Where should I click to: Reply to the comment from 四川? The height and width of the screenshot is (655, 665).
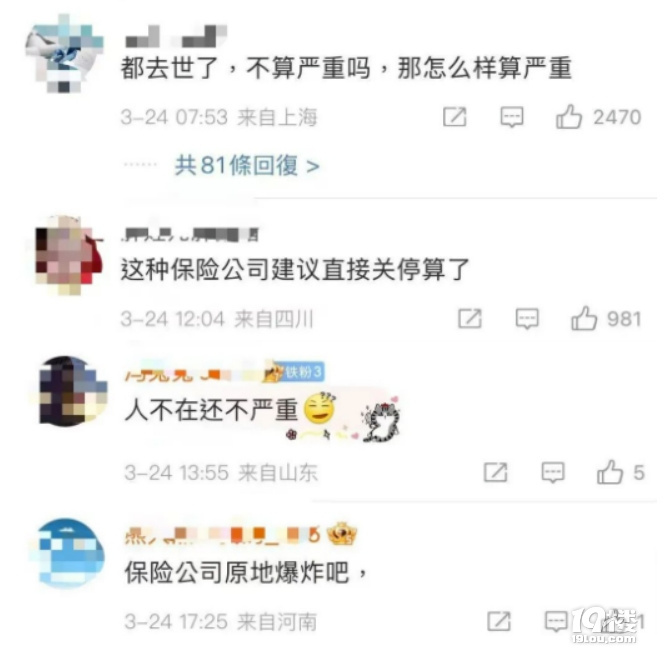pyautogui.click(x=527, y=319)
